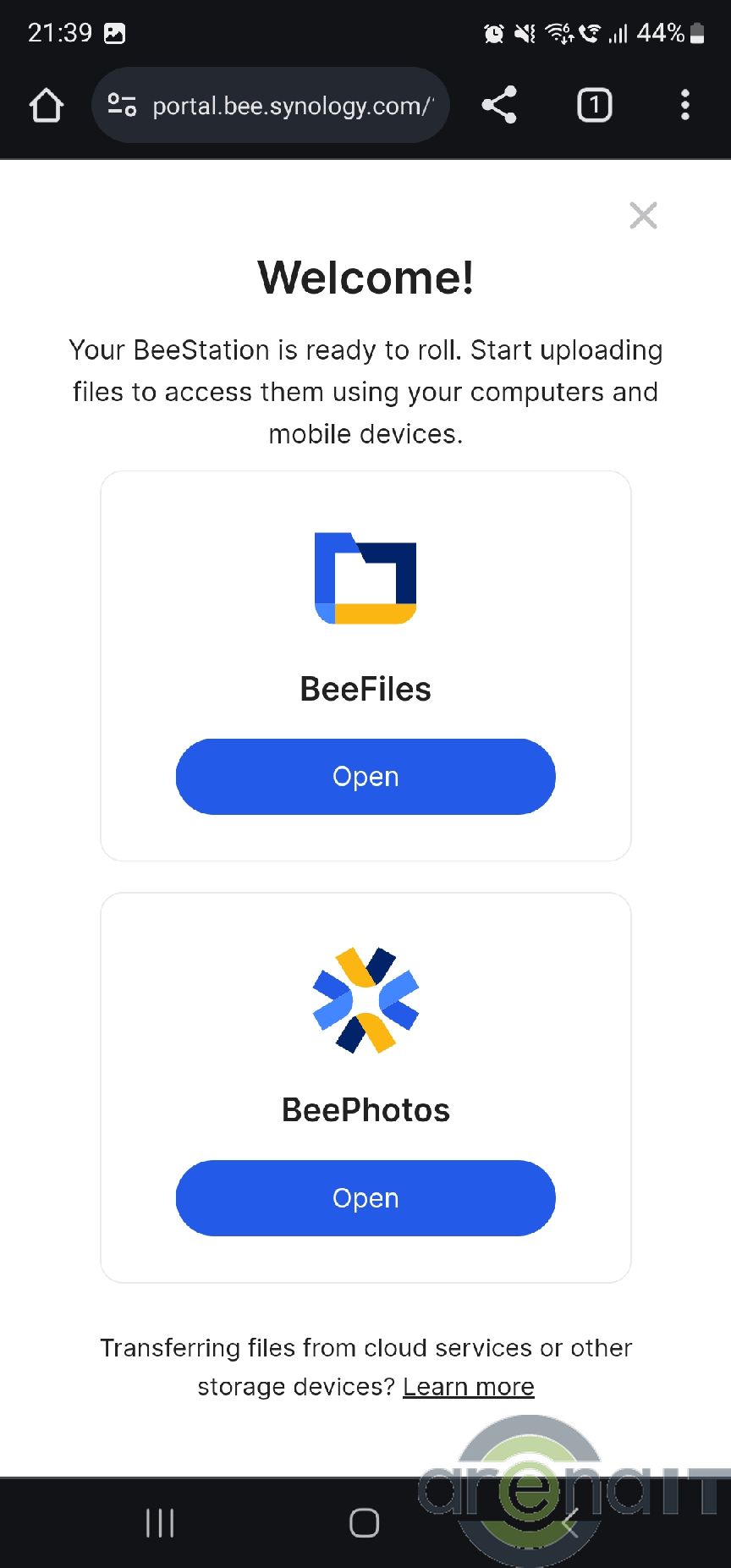Open the browser tab switcher
The image size is (731, 1568).
click(x=594, y=105)
